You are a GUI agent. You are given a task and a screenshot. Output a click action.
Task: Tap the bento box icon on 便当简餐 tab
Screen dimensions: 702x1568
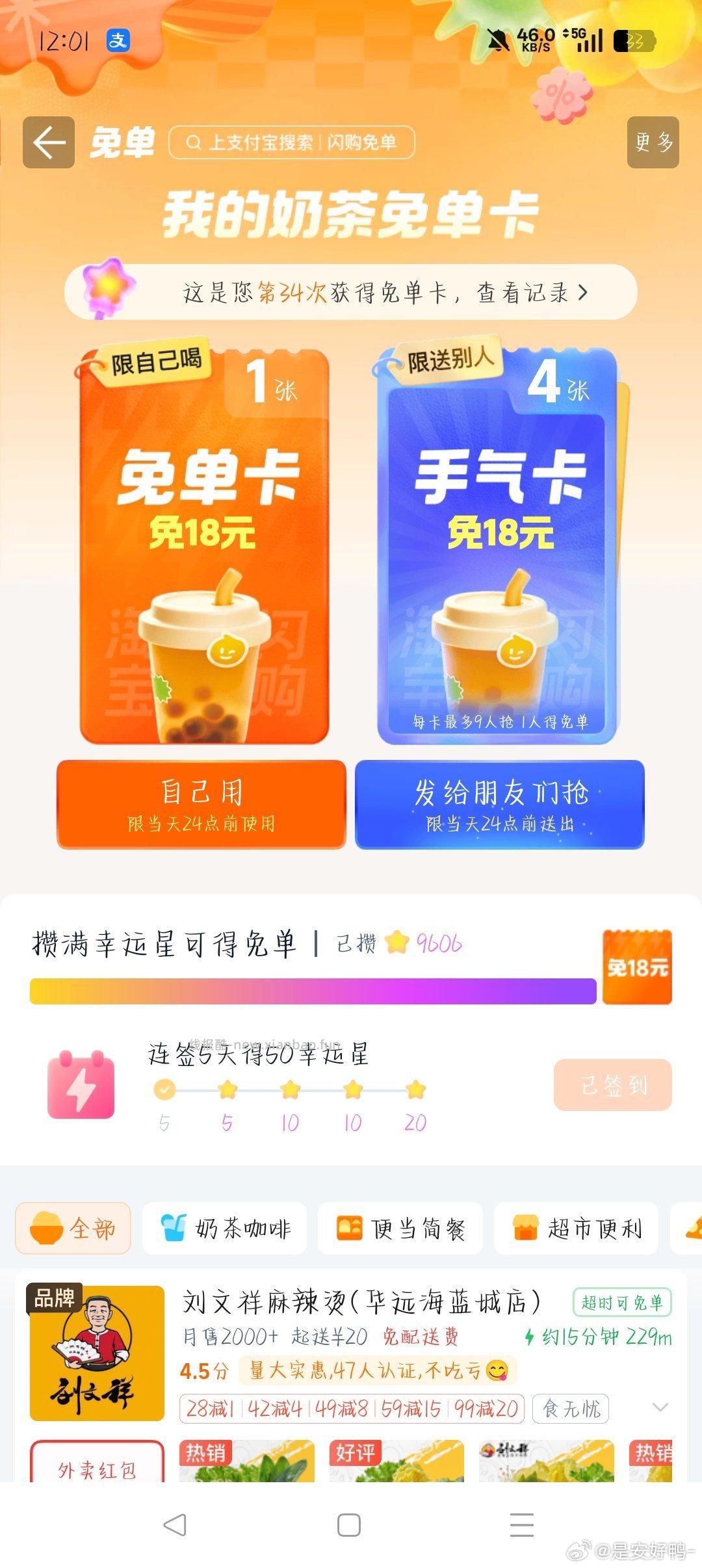click(x=350, y=1228)
